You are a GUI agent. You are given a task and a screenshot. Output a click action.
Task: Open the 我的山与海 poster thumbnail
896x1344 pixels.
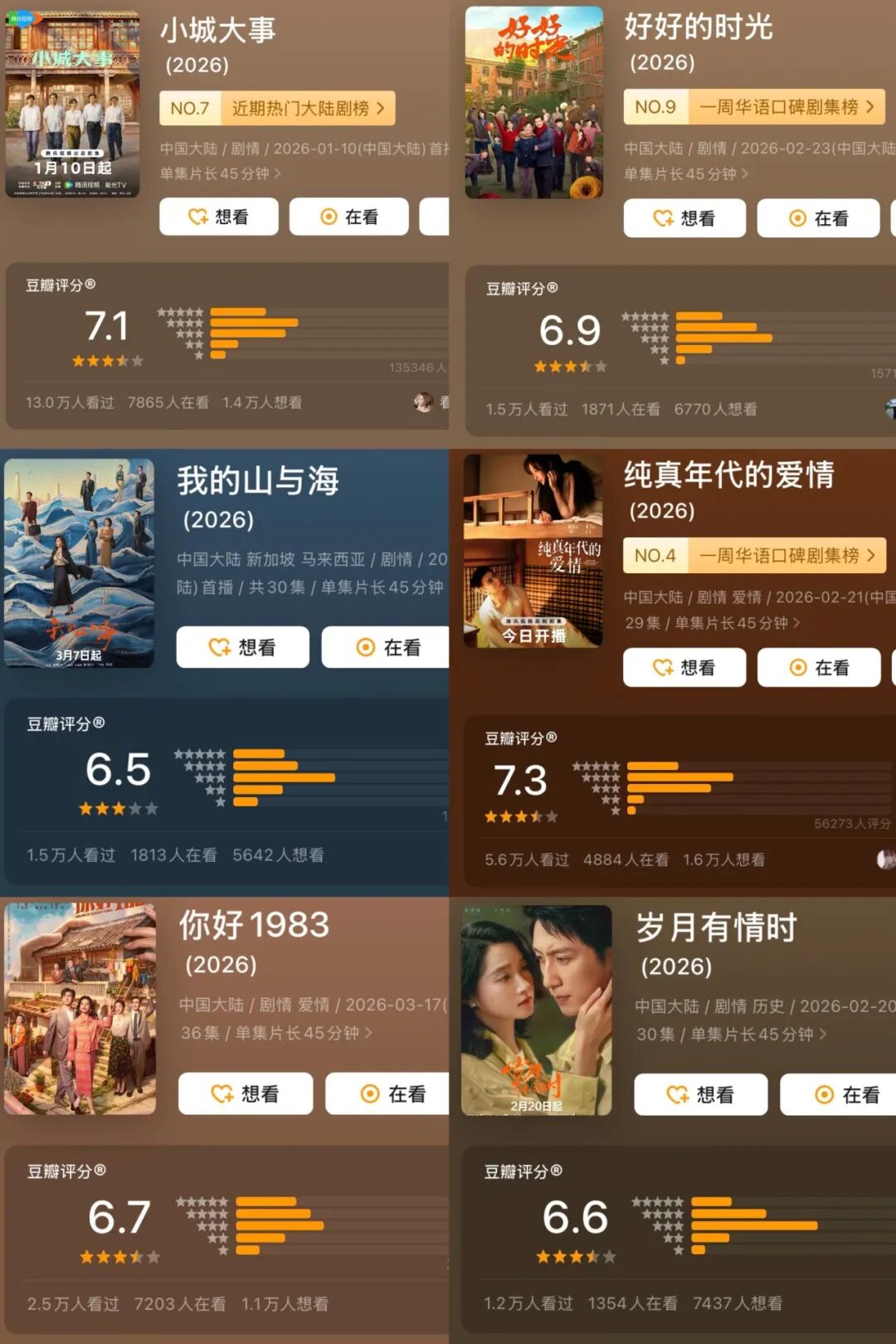coord(80,562)
